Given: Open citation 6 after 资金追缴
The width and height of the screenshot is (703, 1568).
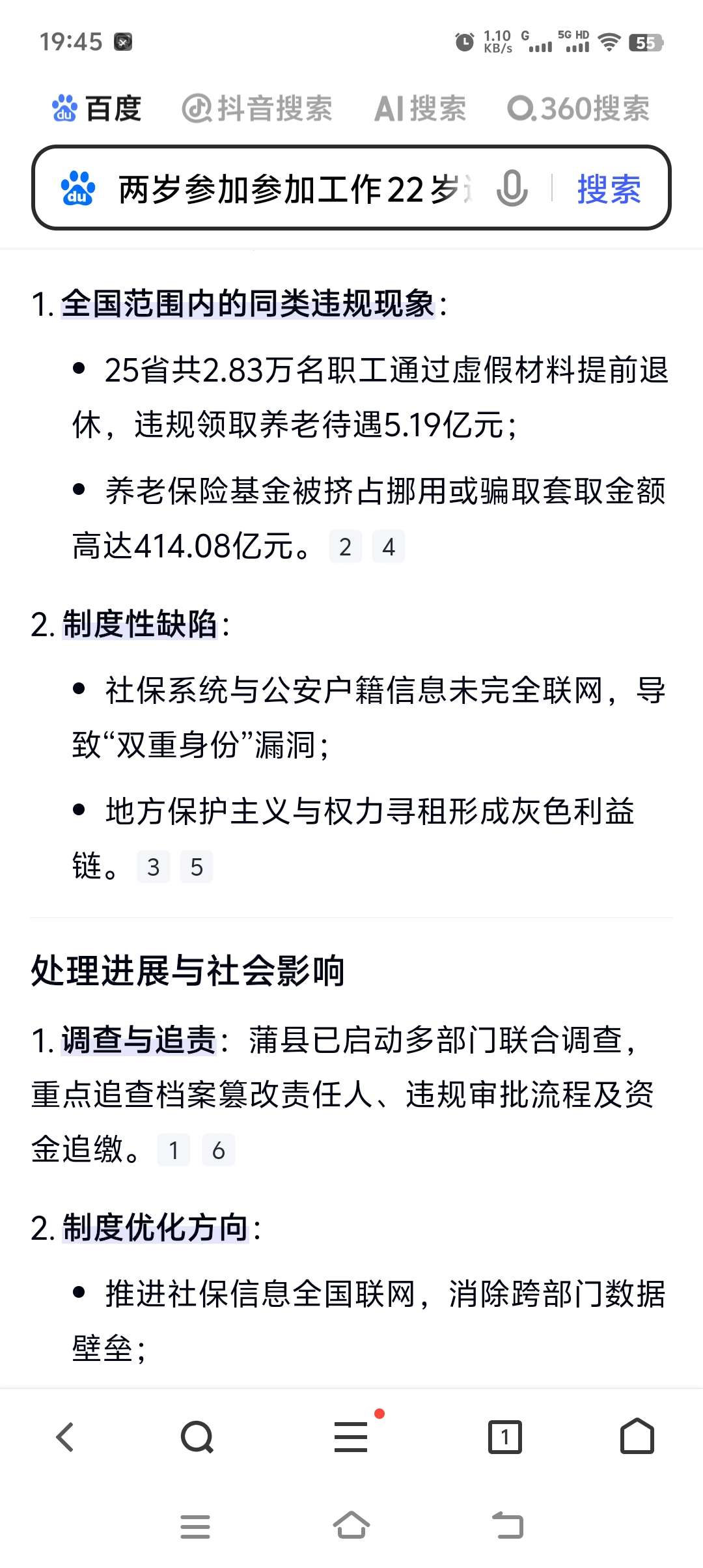Looking at the screenshot, I should 219,1150.
